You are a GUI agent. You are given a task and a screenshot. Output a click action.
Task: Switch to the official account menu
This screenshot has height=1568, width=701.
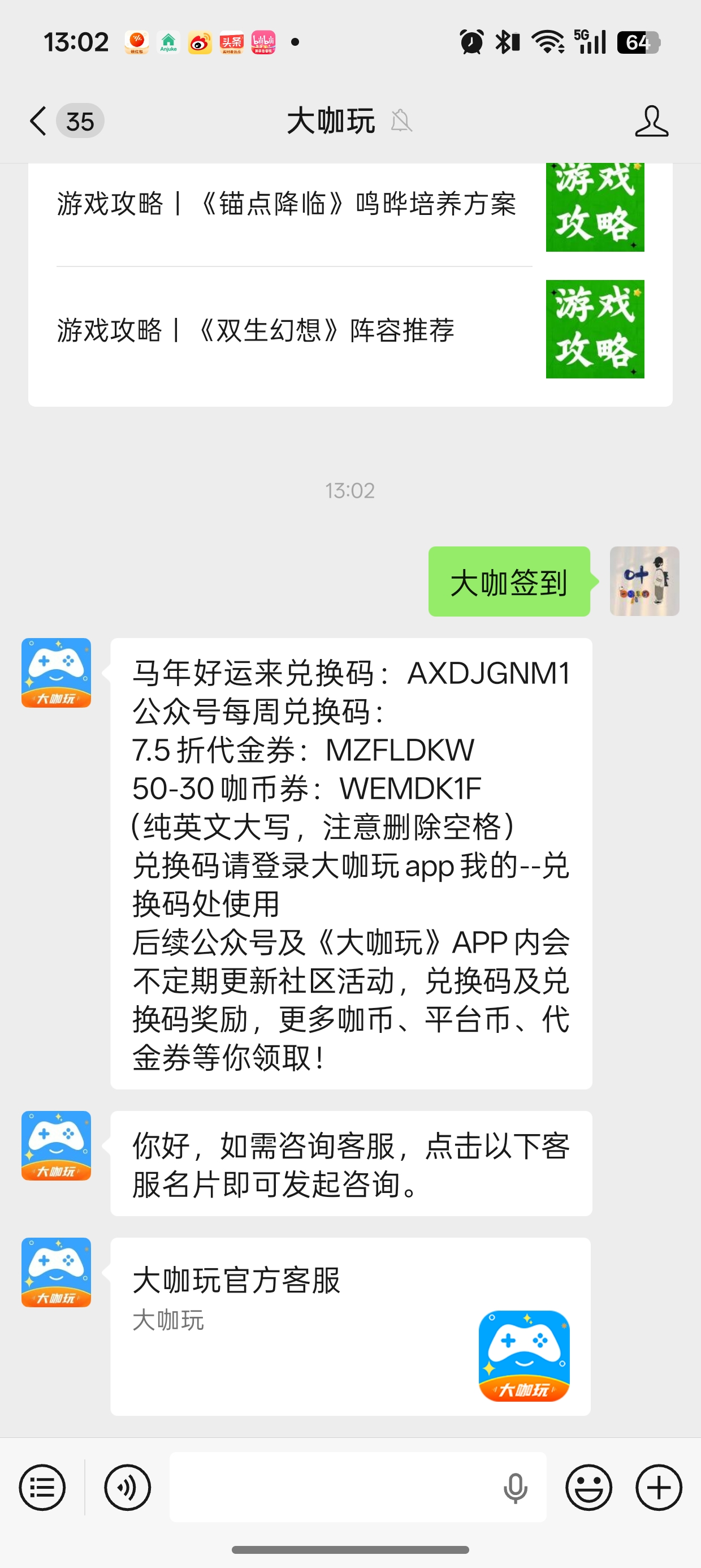pos(42,1487)
